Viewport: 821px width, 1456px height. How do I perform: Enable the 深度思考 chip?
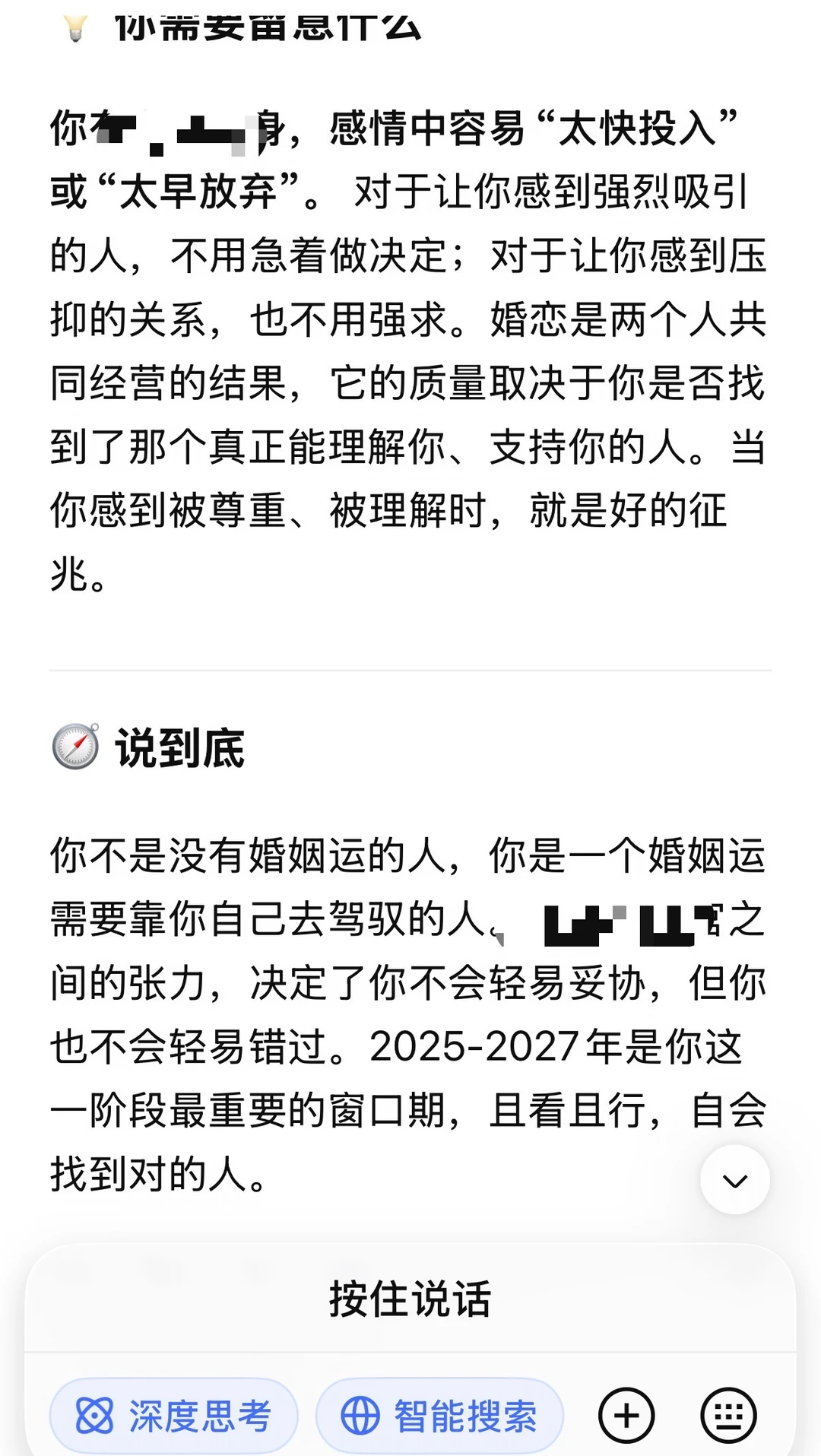tap(174, 1416)
